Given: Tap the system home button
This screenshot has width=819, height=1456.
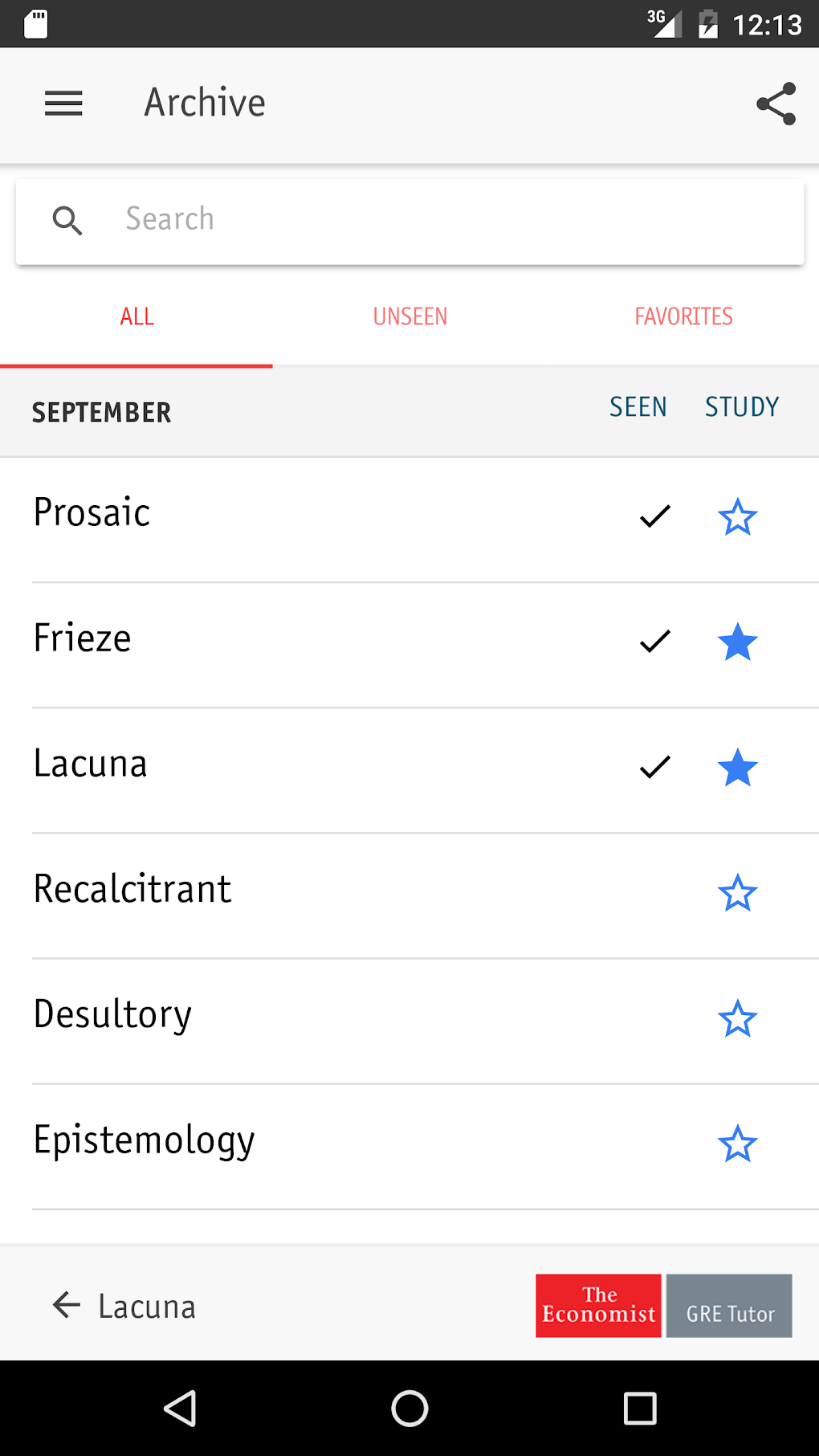Looking at the screenshot, I should pos(409,1408).
